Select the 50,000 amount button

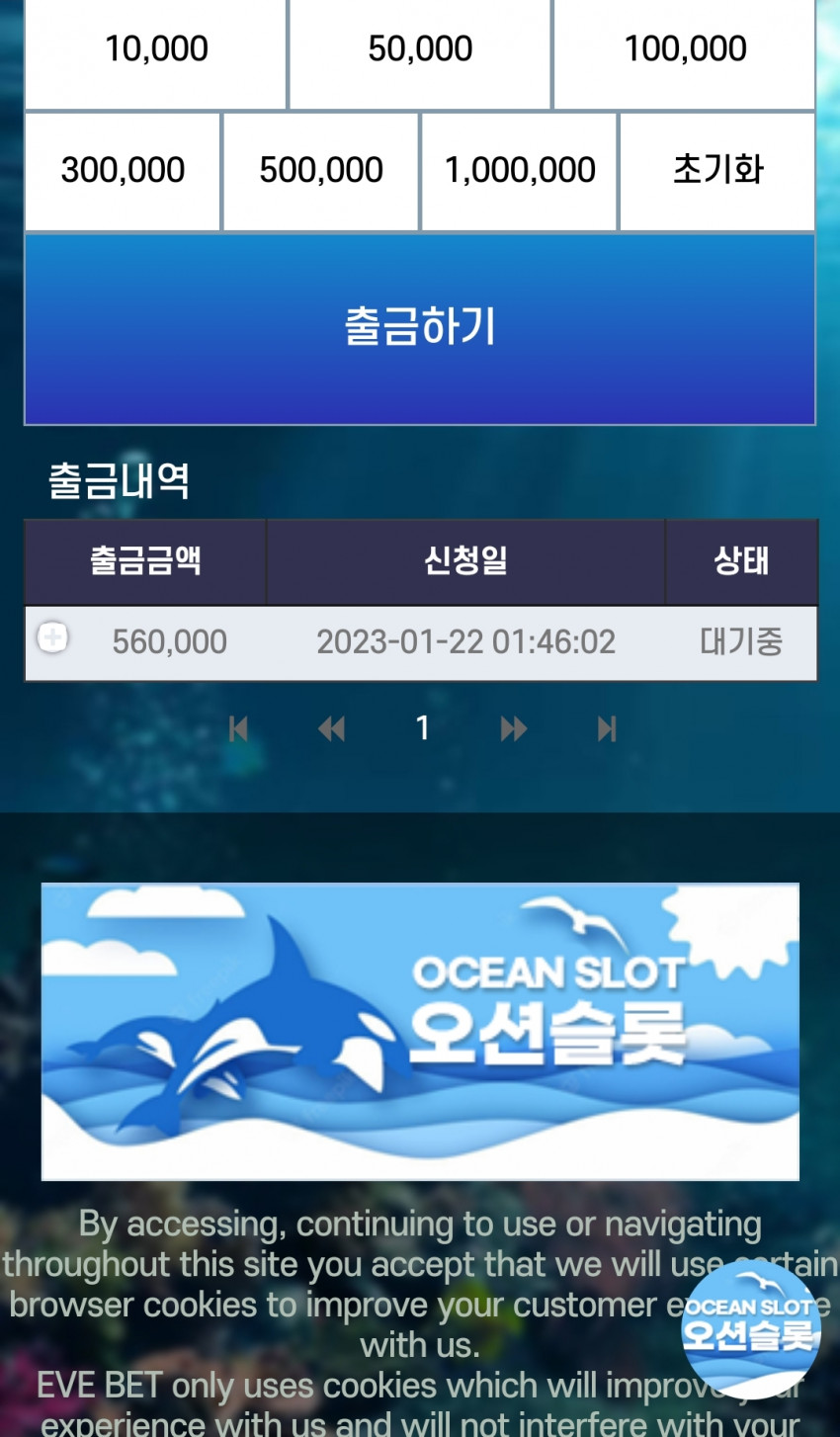tap(420, 49)
